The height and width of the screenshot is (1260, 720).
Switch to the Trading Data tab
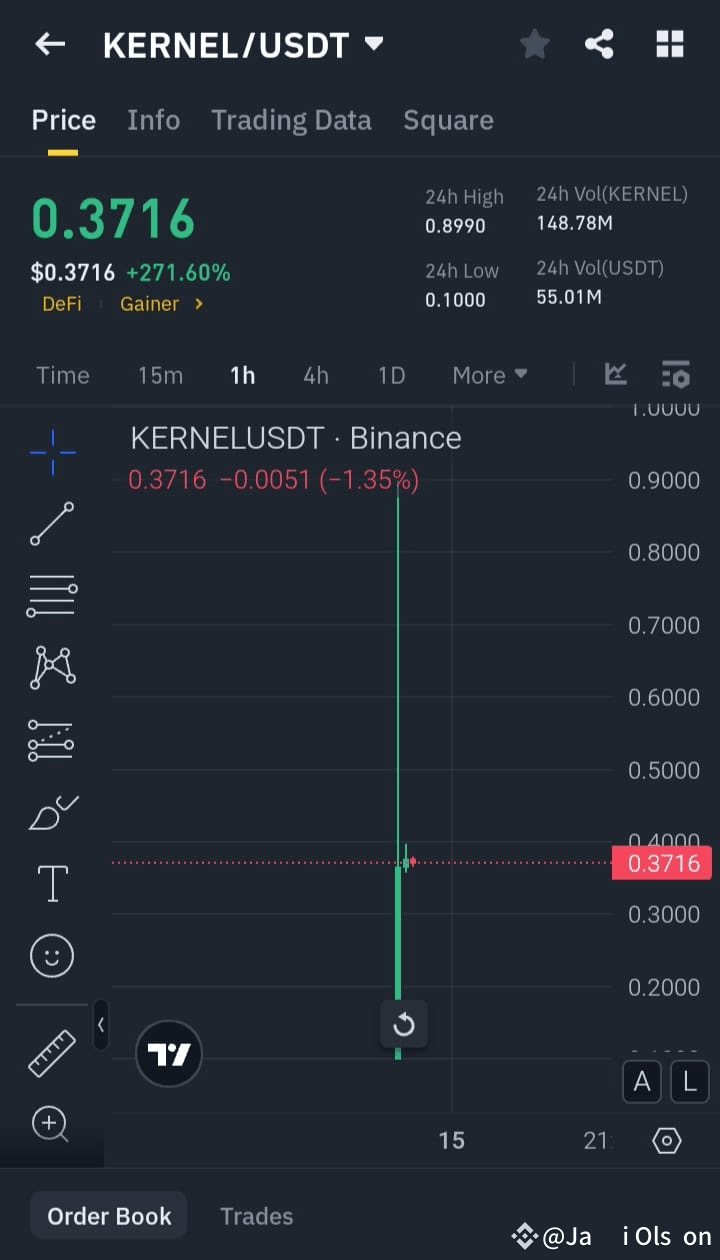(291, 120)
